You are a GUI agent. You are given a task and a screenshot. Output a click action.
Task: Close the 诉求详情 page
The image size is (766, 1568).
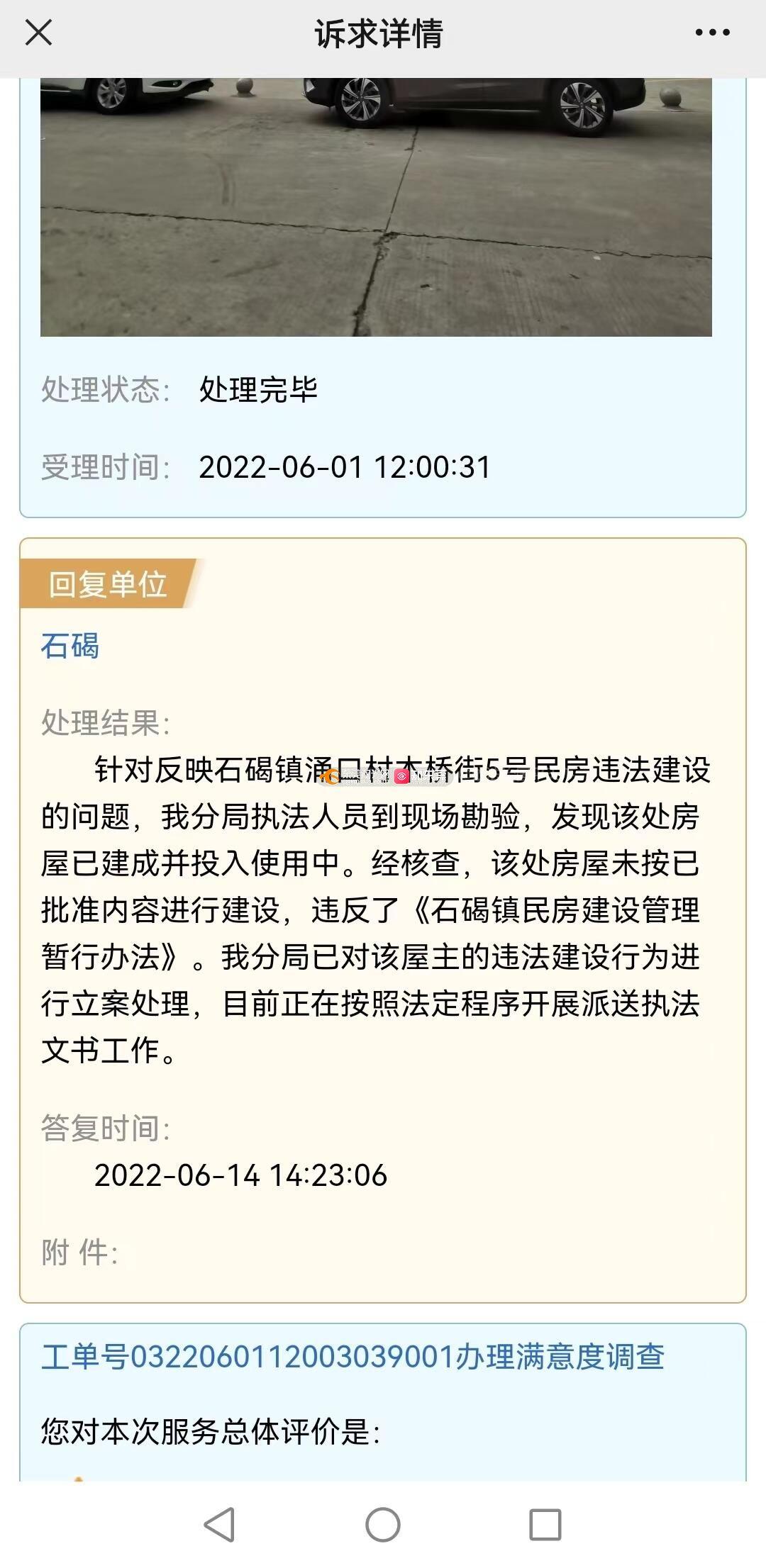tap(38, 33)
